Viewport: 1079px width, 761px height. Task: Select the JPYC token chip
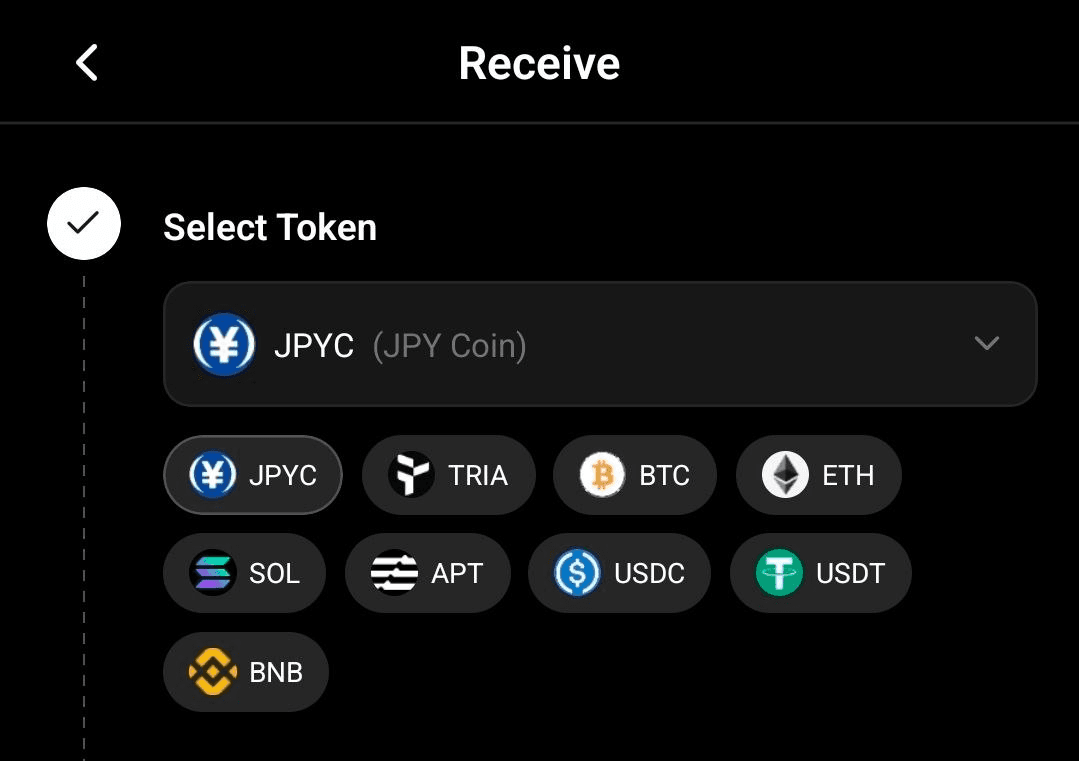(x=253, y=475)
